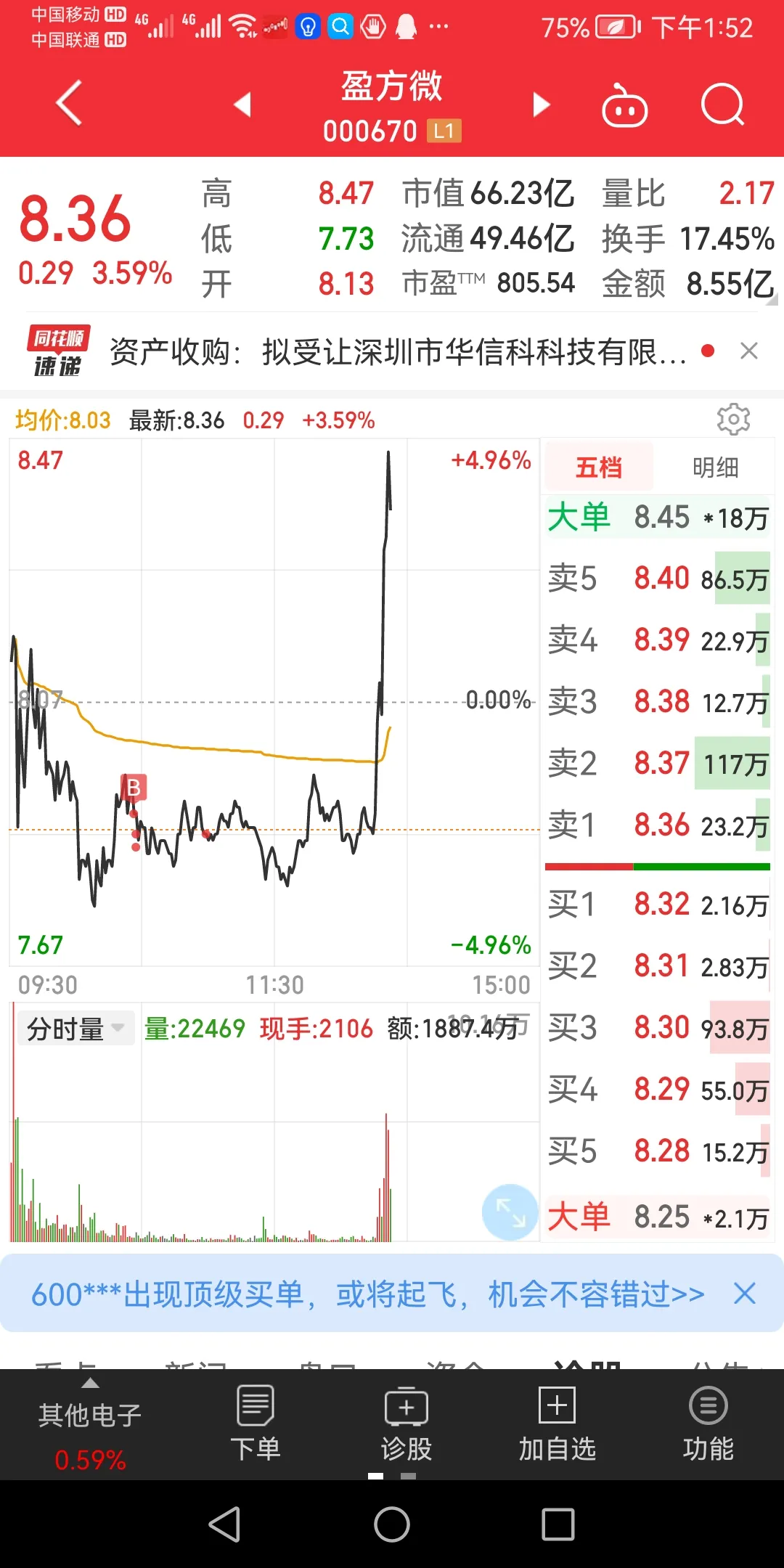This screenshot has width=784, height=1568.
Task: Open the 600*** top buy order promotion
Action: (x=367, y=1294)
